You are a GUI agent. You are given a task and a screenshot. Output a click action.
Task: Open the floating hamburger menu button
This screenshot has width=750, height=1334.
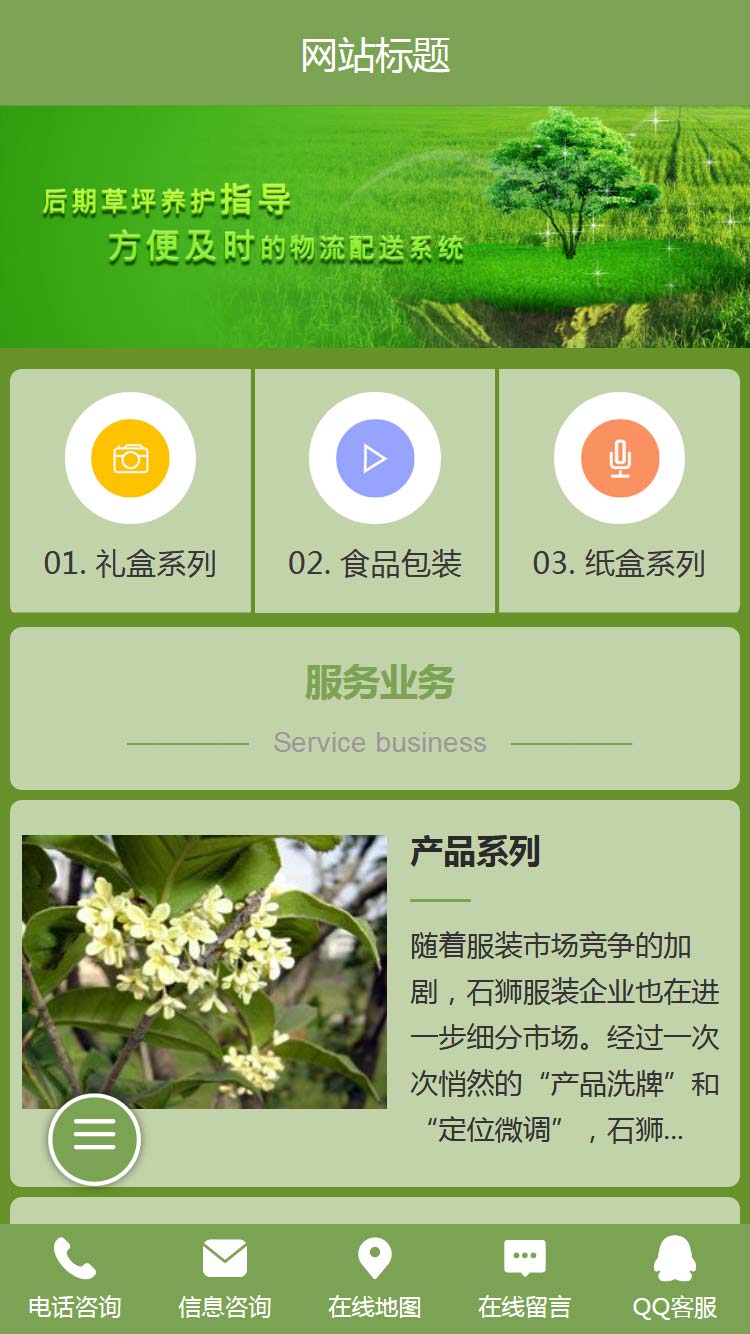click(x=95, y=1139)
